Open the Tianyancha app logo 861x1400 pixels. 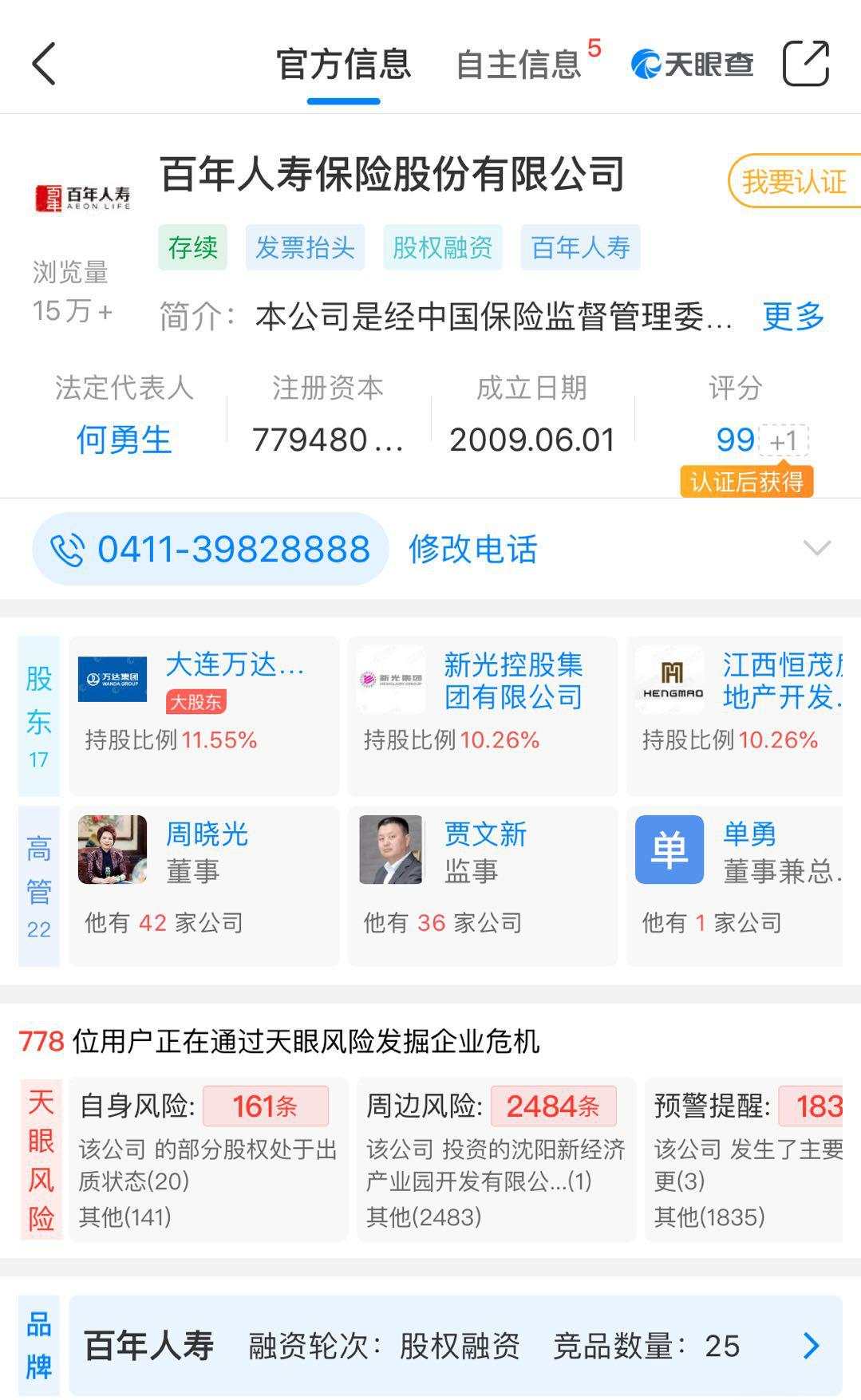tap(691, 64)
